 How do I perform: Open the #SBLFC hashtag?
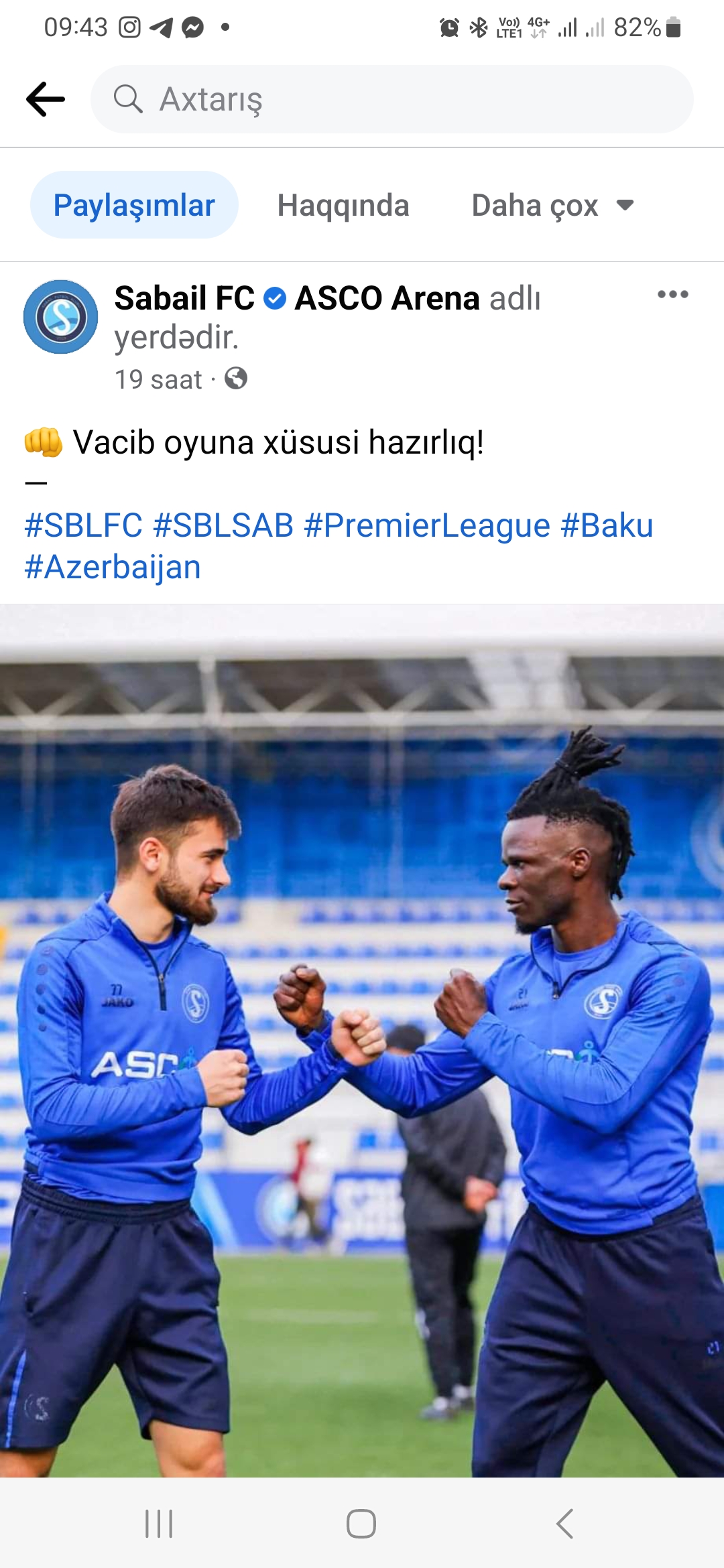84,525
